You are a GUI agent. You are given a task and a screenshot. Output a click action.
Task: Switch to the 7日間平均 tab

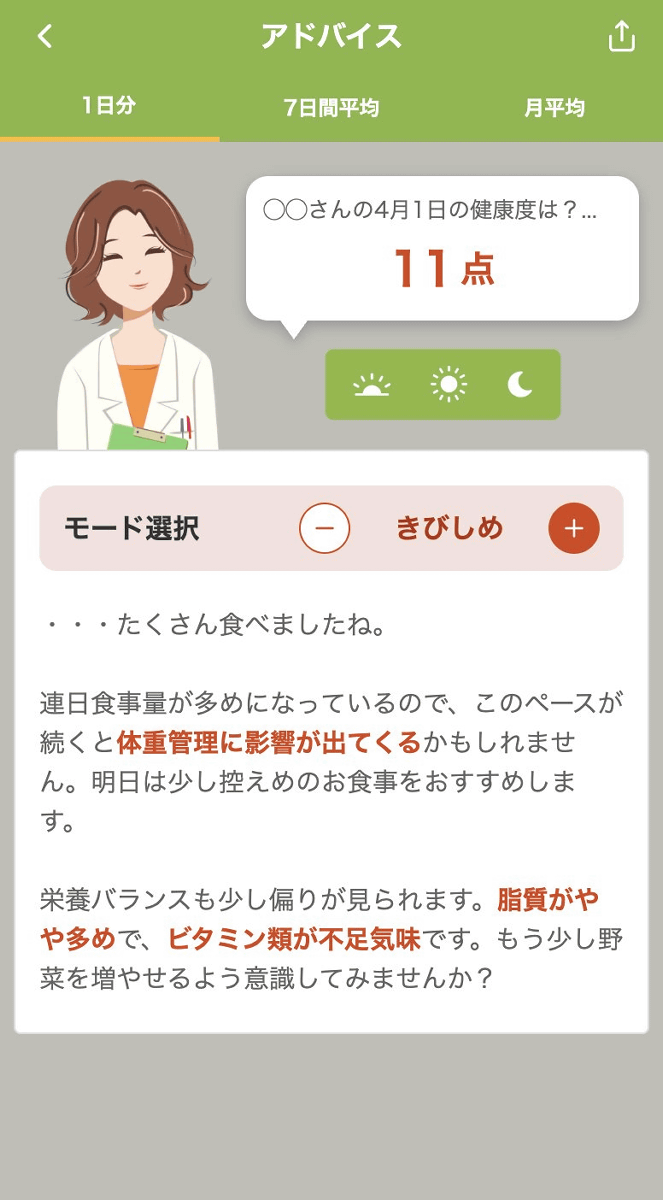coord(331,108)
